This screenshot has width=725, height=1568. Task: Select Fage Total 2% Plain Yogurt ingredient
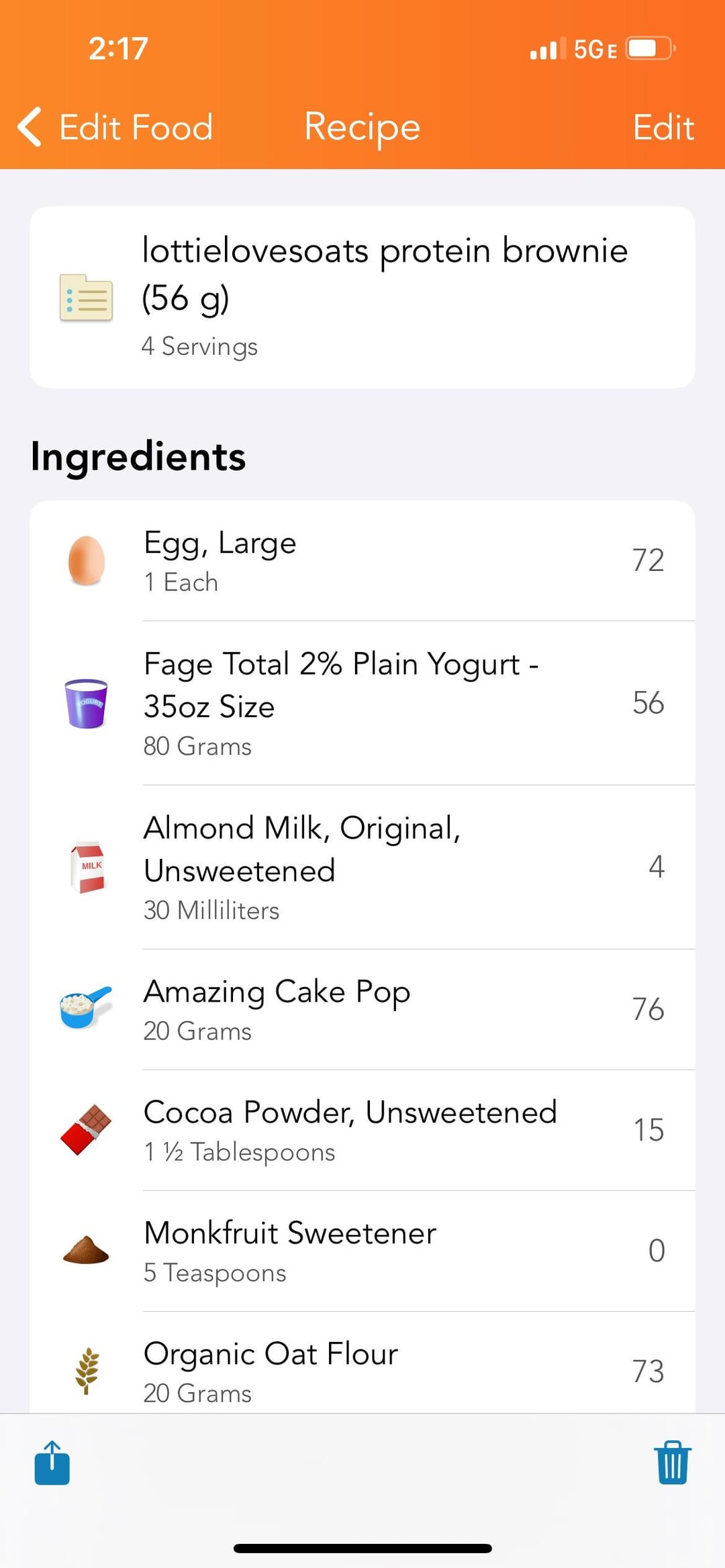[x=362, y=702]
